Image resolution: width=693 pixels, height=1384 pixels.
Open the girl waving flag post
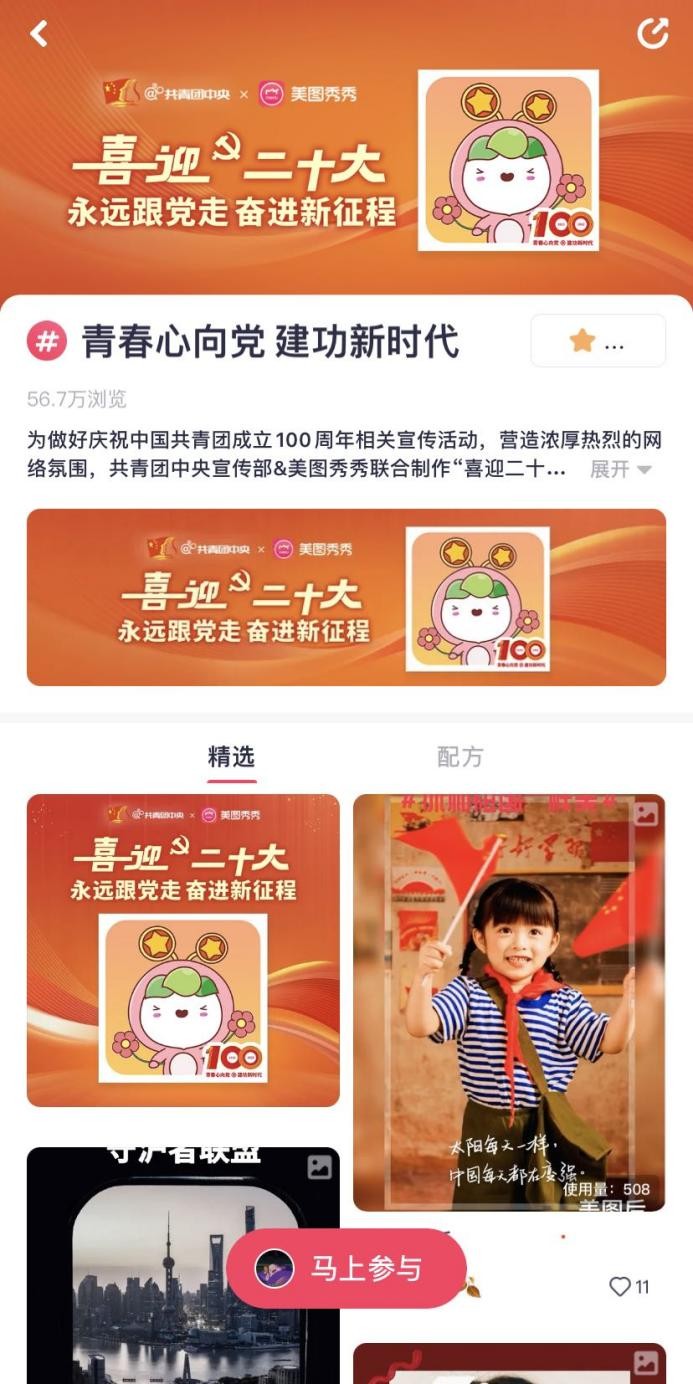pyautogui.click(x=509, y=1000)
